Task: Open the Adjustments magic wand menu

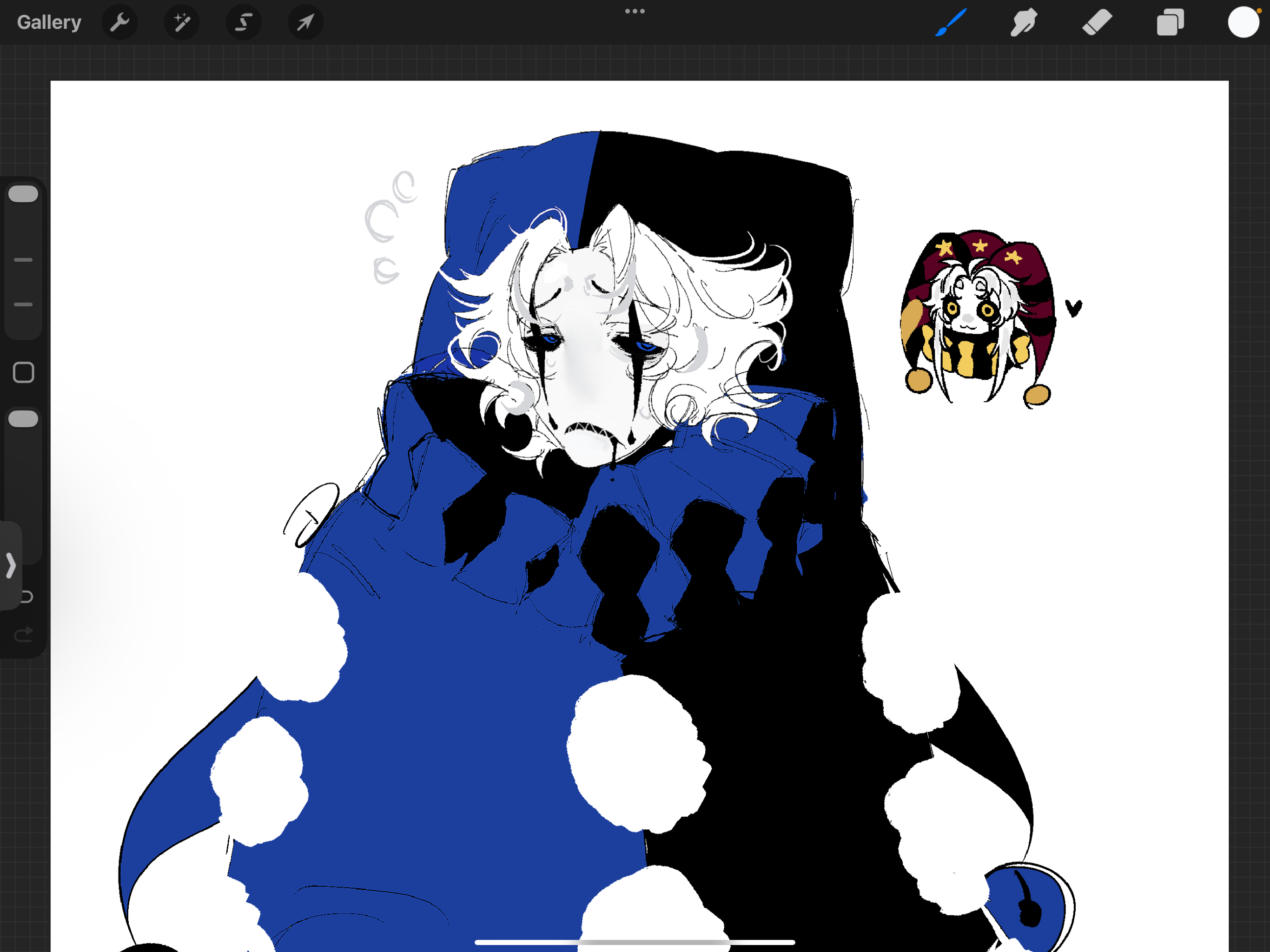Action: click(x=181, y=22)
